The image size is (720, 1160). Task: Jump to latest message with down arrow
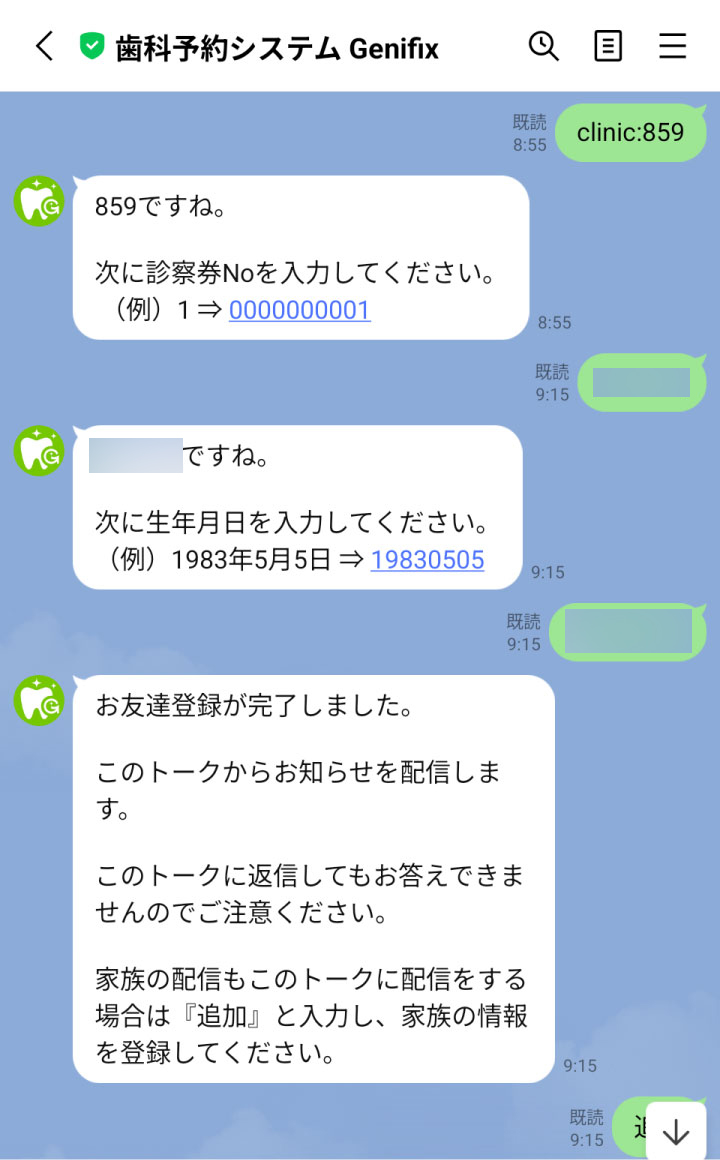(x=677, y=1131)
